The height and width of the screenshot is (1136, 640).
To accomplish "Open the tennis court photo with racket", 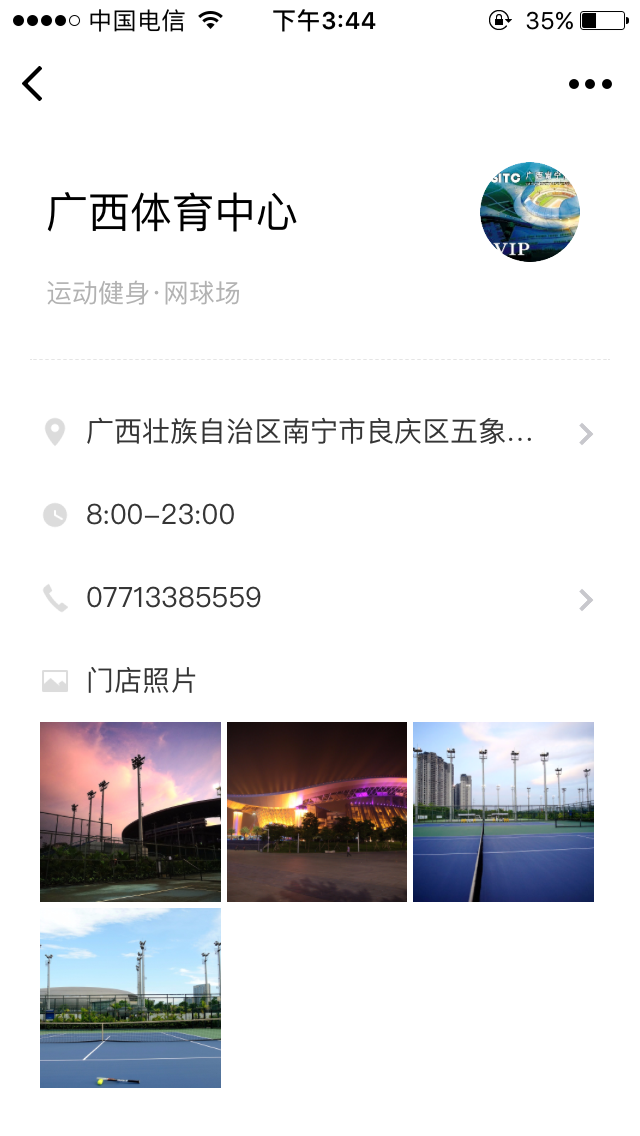I will pyautogui.click(x=130, y=998).
